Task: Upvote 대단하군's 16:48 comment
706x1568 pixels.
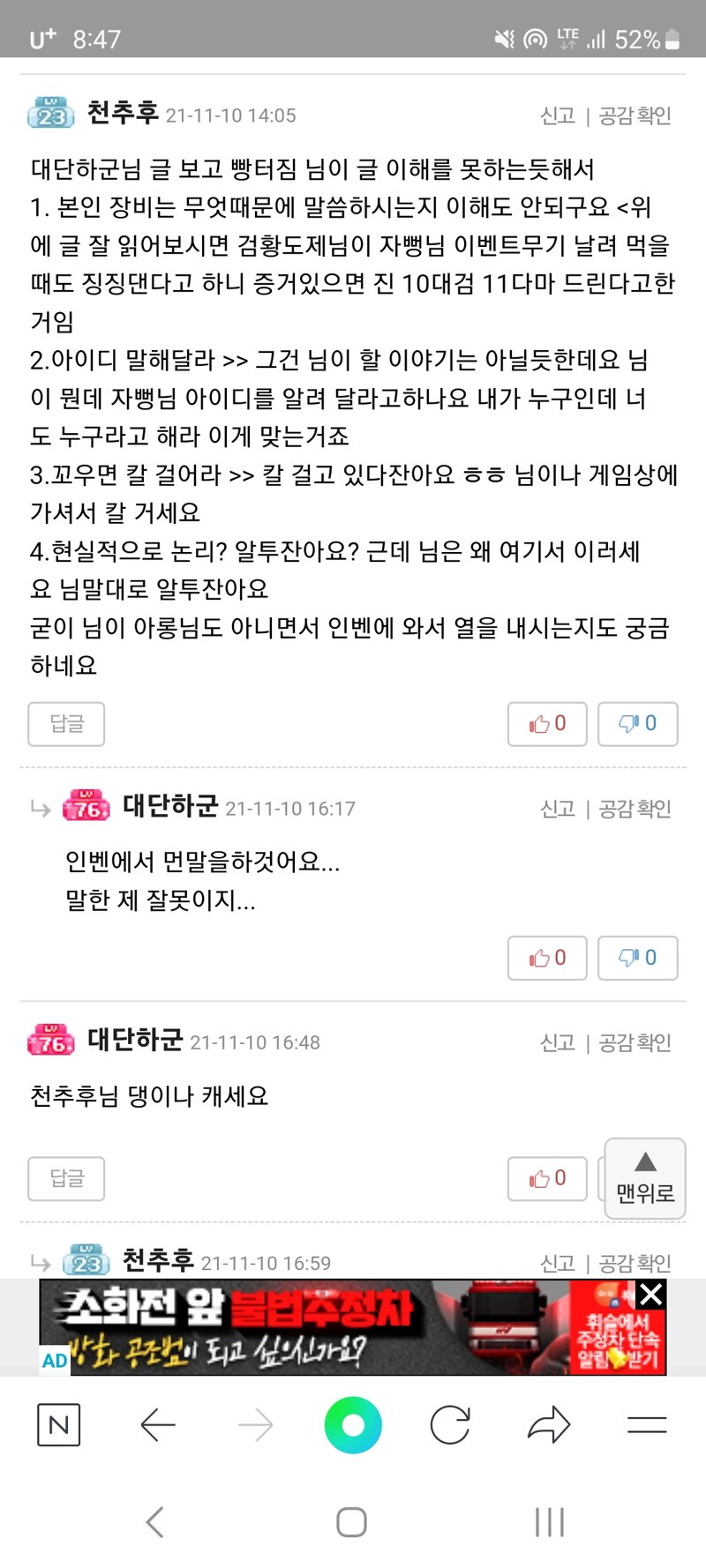Action: click(547, 1178)
